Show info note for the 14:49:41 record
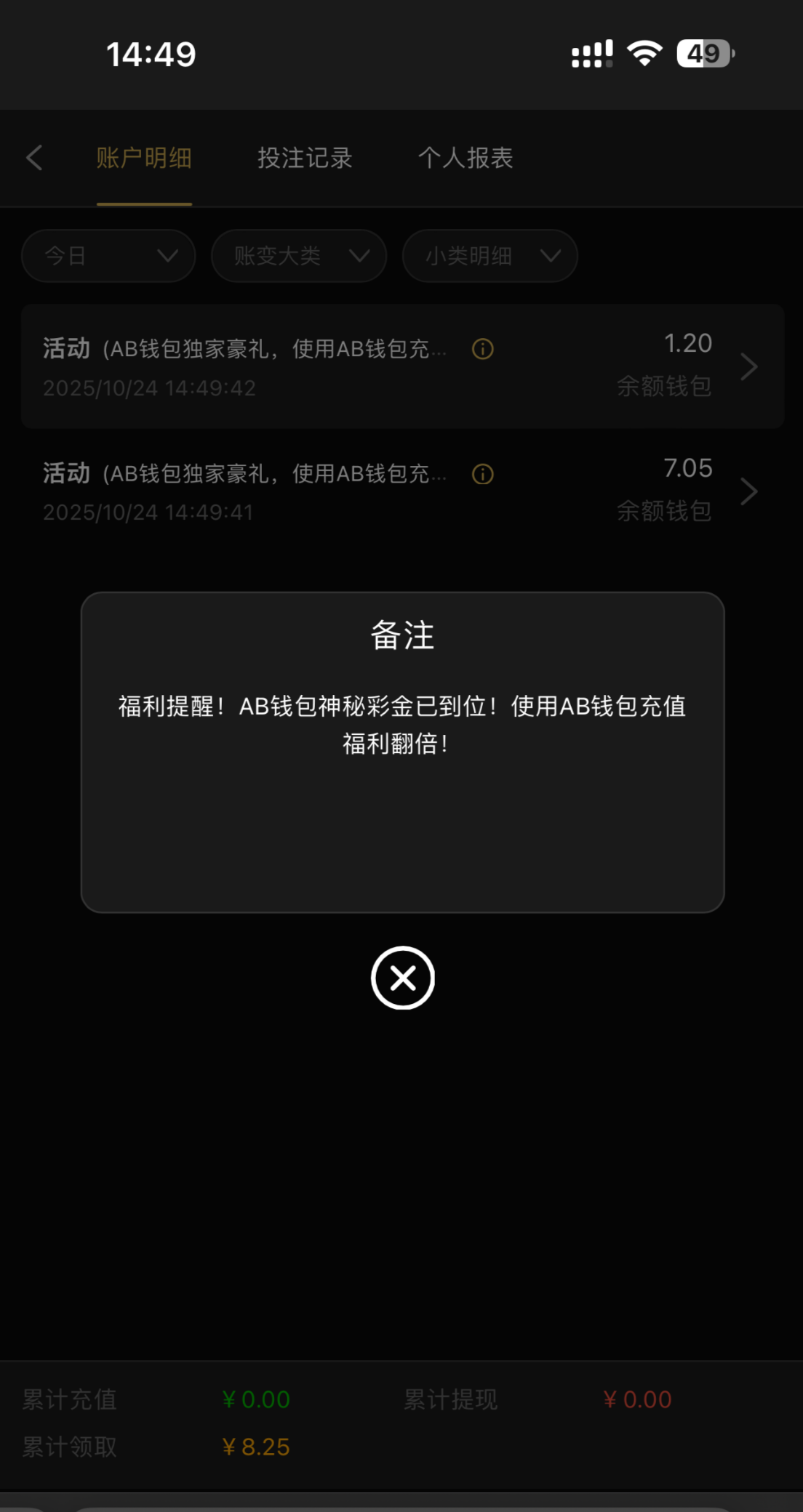The height and width of the screenshot is (1512, 803). tap(483, 475)
